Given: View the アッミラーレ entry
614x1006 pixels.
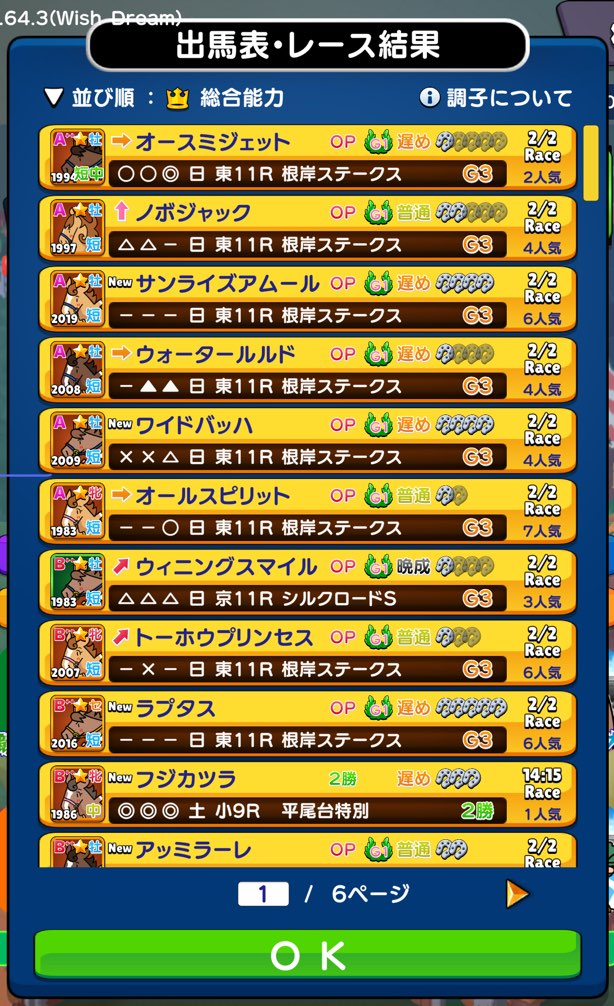Looking at the screenshot, I should [308, 850].
